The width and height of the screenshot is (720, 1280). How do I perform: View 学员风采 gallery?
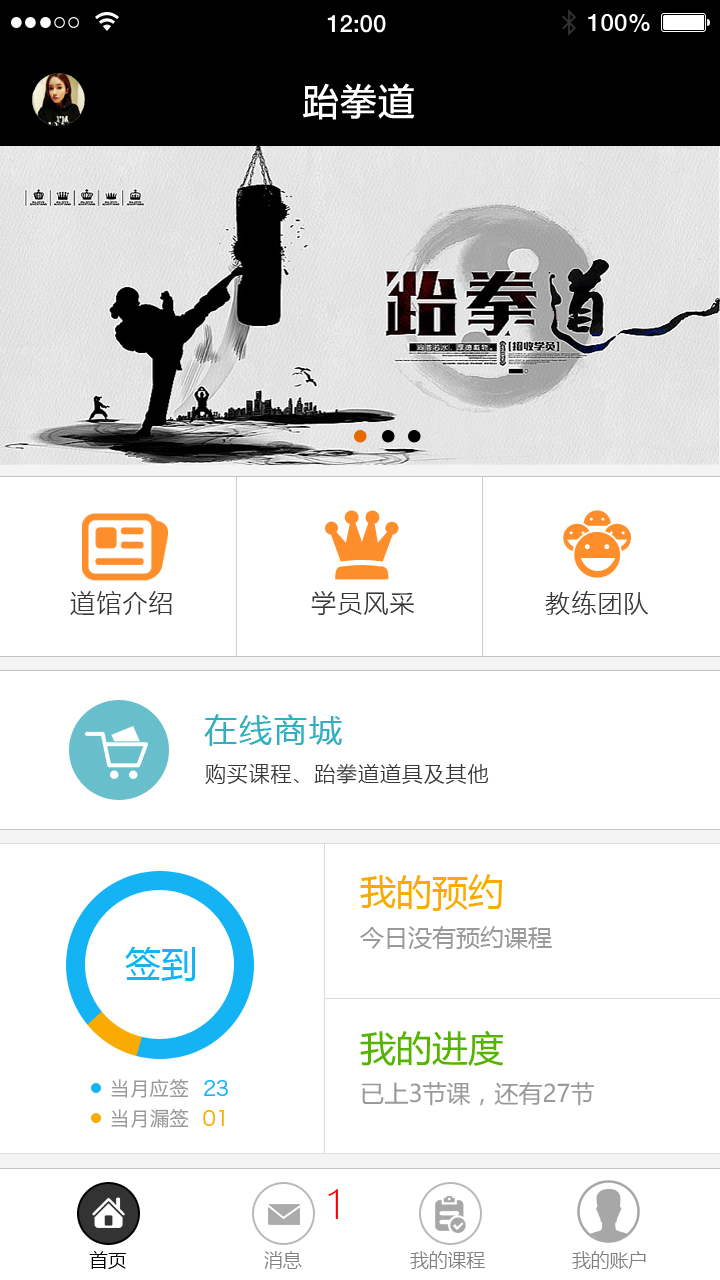point(361,566)
